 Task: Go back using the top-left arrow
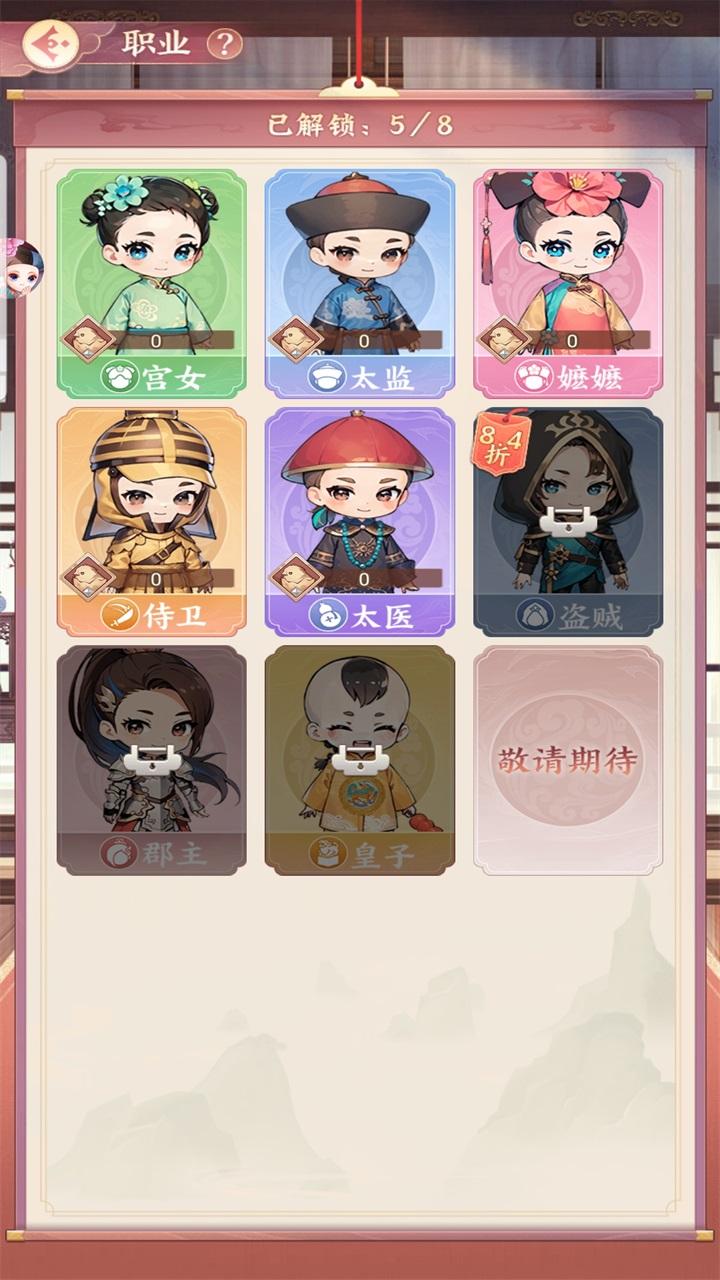coord(49,43)
